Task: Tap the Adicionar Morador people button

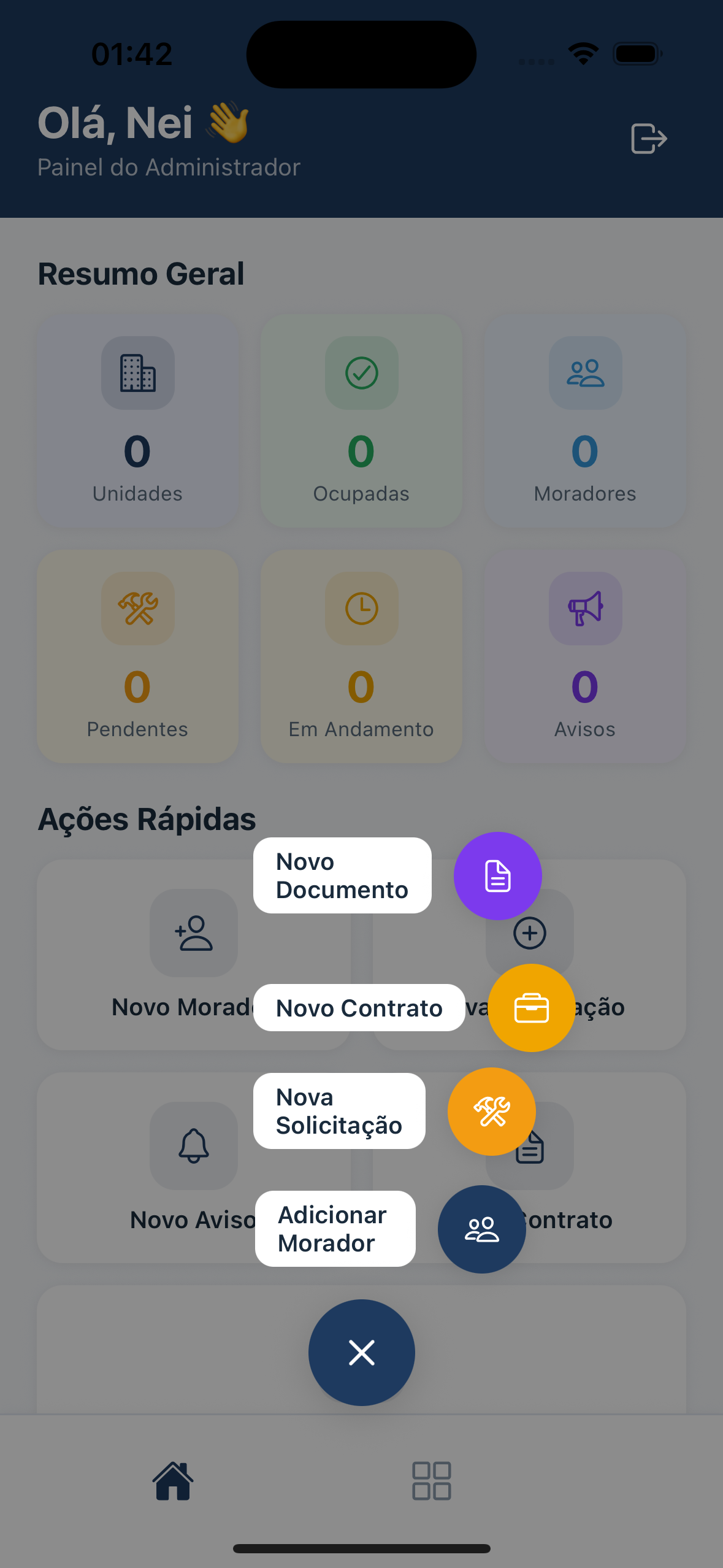Action: tap(481, 1229)
